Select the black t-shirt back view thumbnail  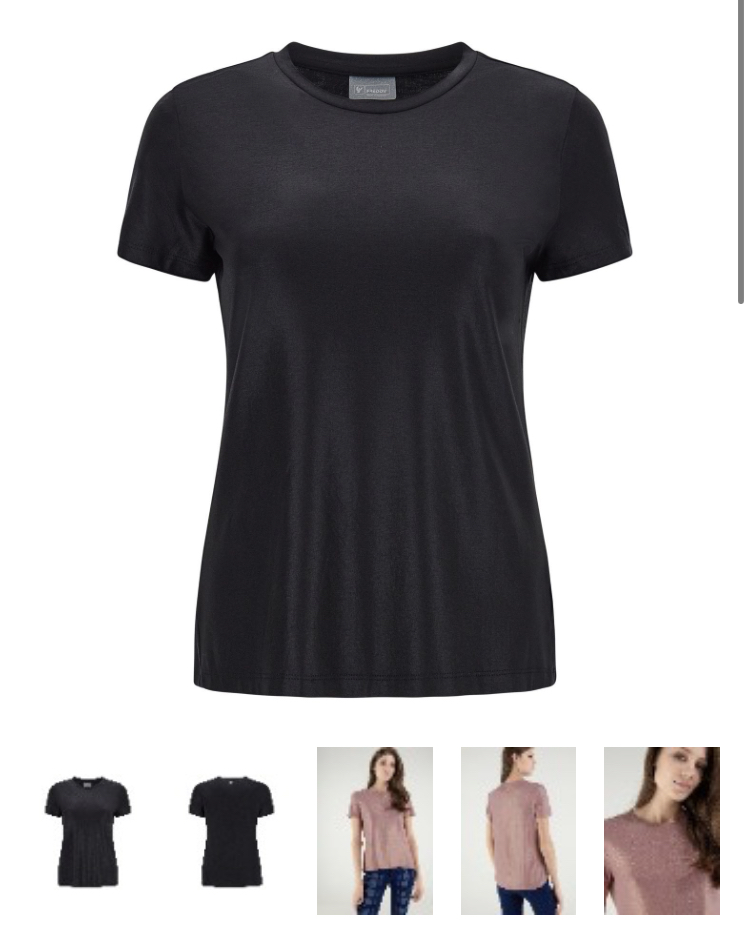click(231, 831)
